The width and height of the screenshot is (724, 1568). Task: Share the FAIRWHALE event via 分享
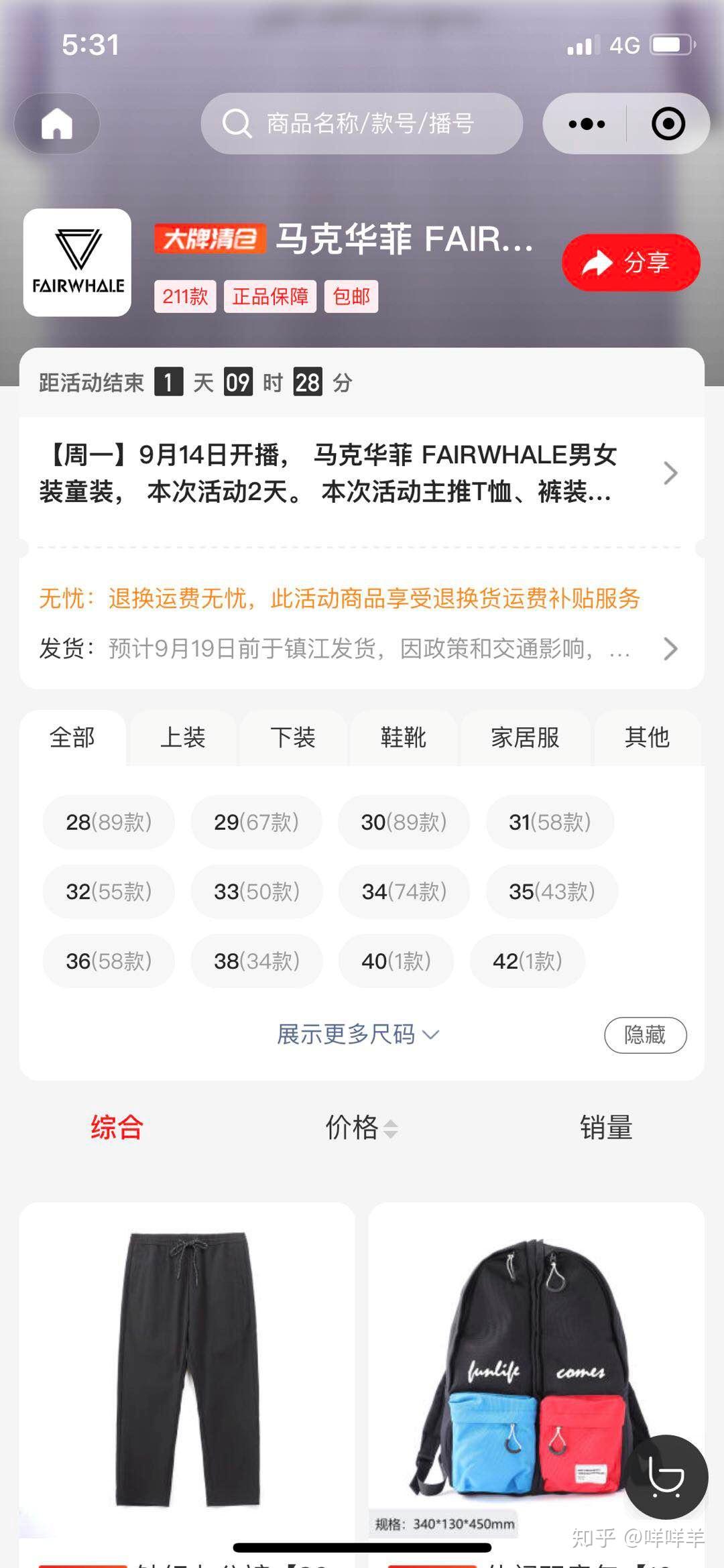click(631, 262)
